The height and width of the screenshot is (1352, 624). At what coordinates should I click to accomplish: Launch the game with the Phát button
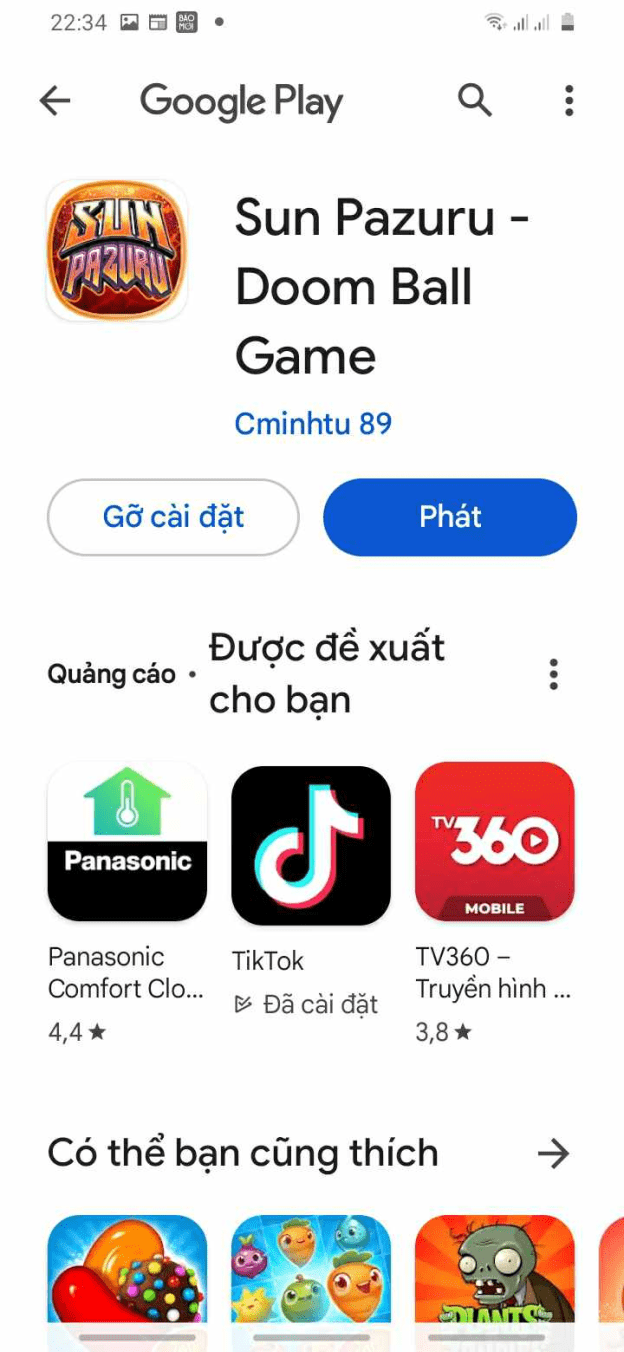click(450, 517)
